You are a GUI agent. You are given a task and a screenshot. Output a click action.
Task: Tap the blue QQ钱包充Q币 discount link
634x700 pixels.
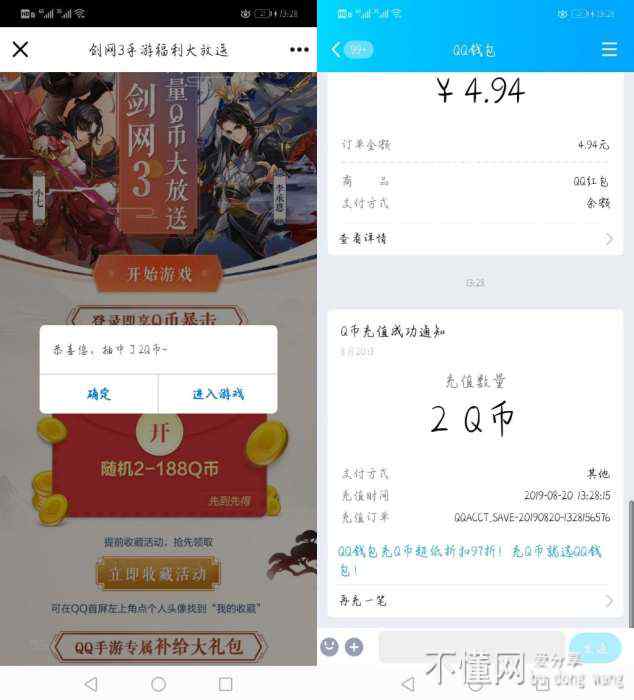pyautogui.click(x=470, y=560)
